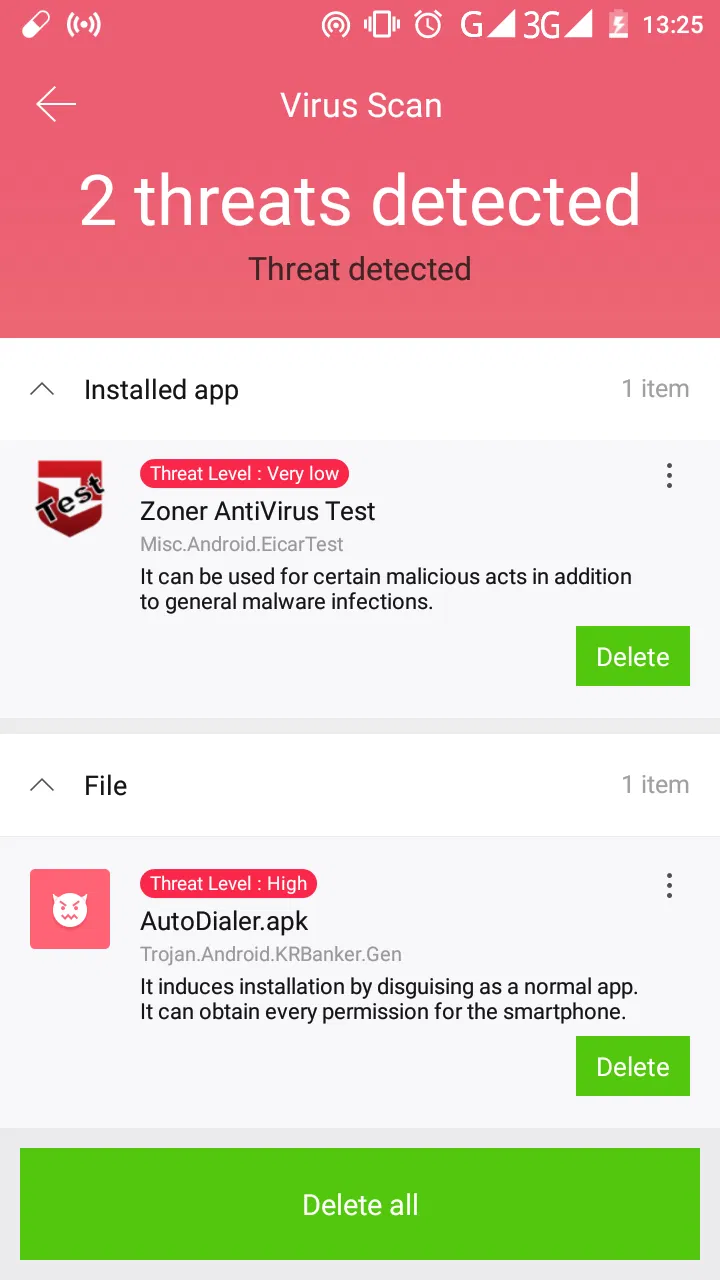Open Zoner AntiVirus Test threat details
This screenshot has width=720, height=1280.
click(x=258, y=511)
